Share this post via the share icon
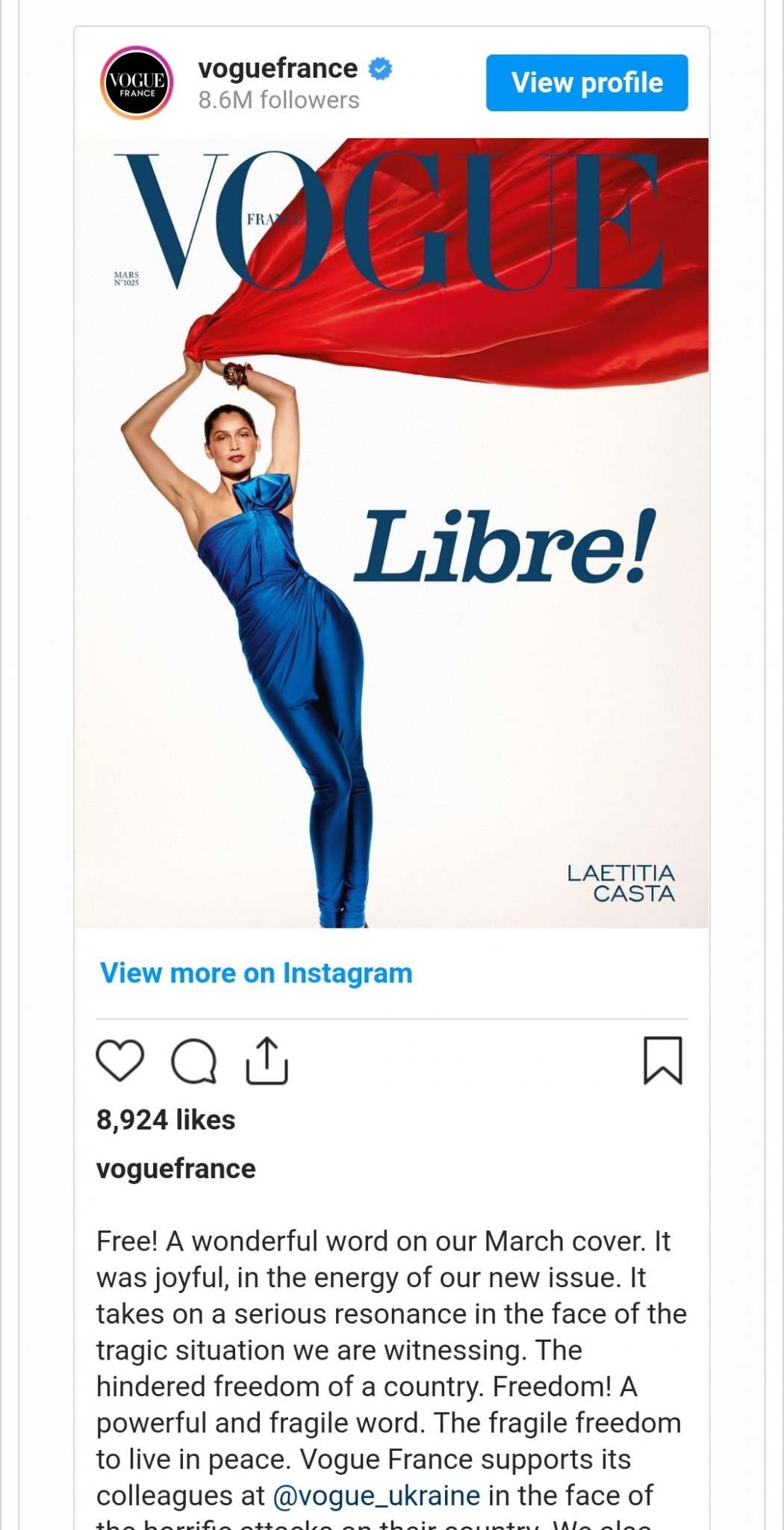This screenshot has height=1530, width=784. 267,1061
